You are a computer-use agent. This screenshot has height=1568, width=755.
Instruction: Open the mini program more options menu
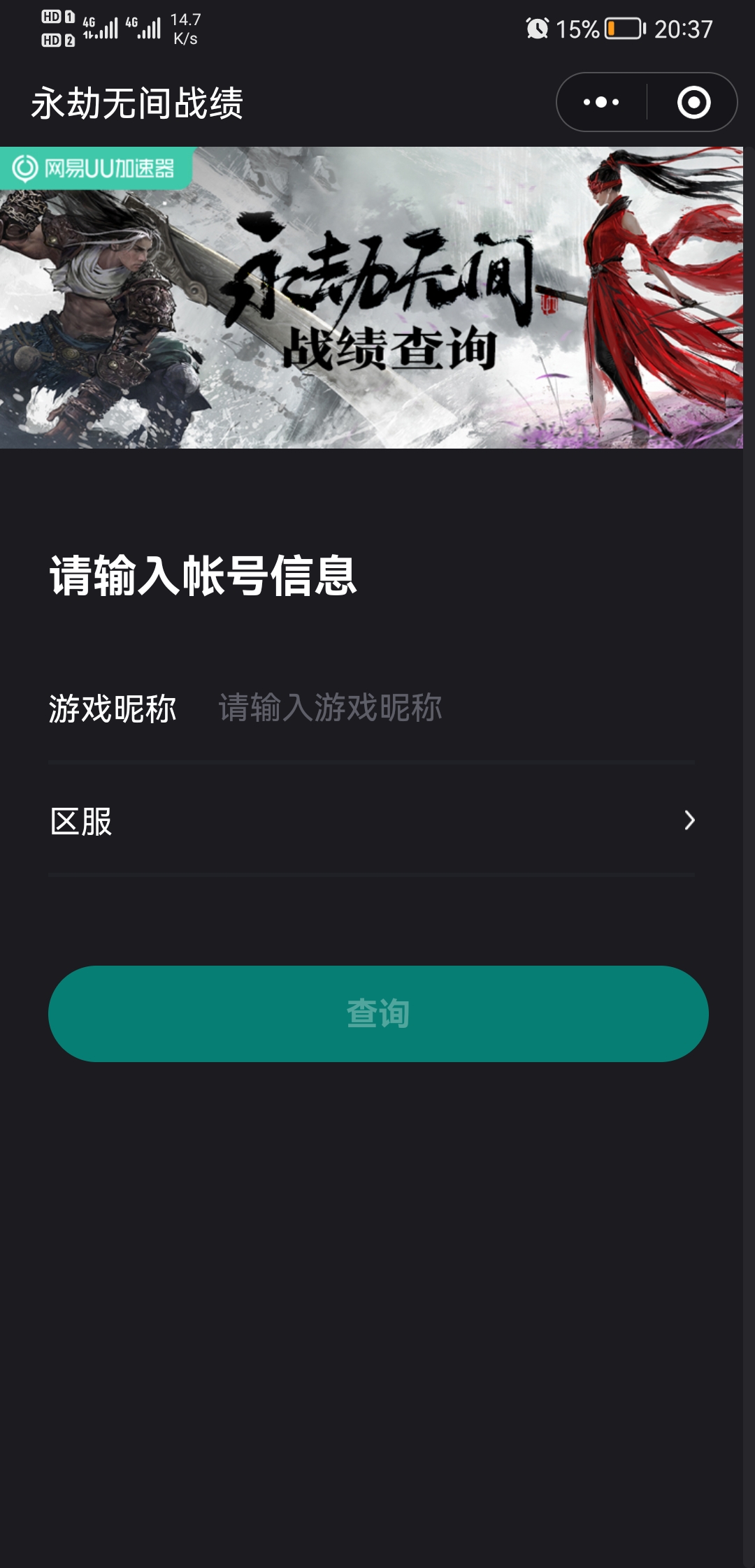coord(601,103)
